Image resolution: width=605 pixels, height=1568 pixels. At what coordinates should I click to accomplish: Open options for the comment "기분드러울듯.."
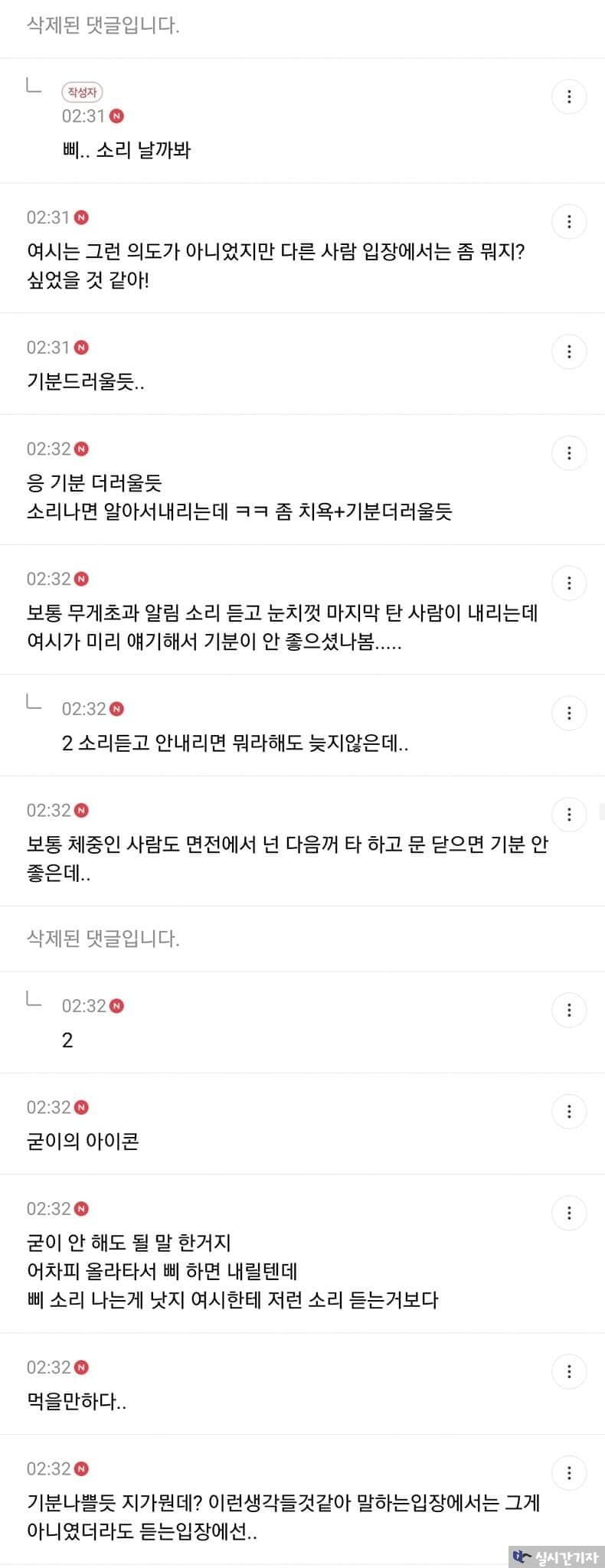[569, 351]
